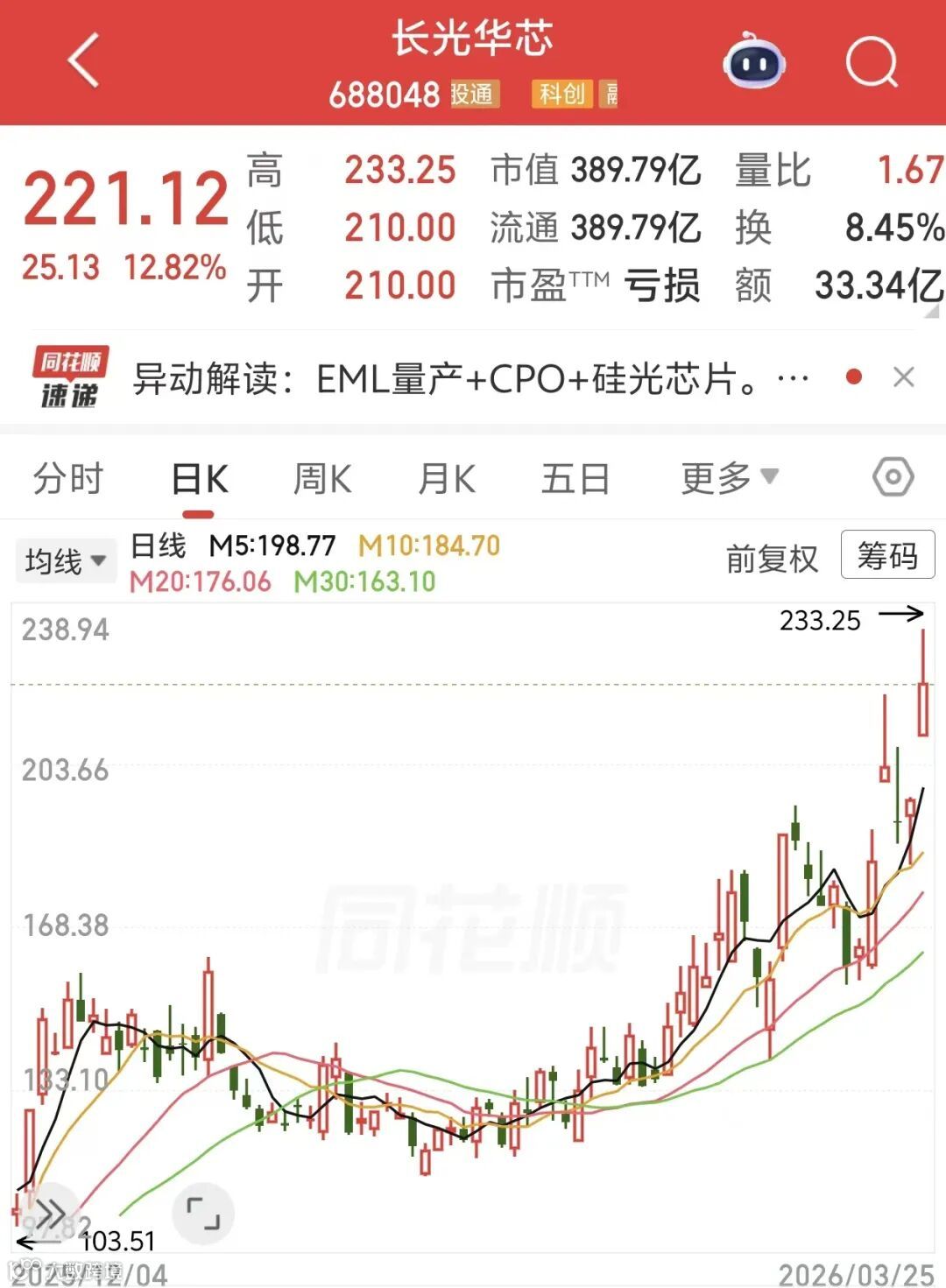The height and width of the screenshot is (1288, 946).
Task: Open chart settings hexagon icon
Action: point(893,478)
